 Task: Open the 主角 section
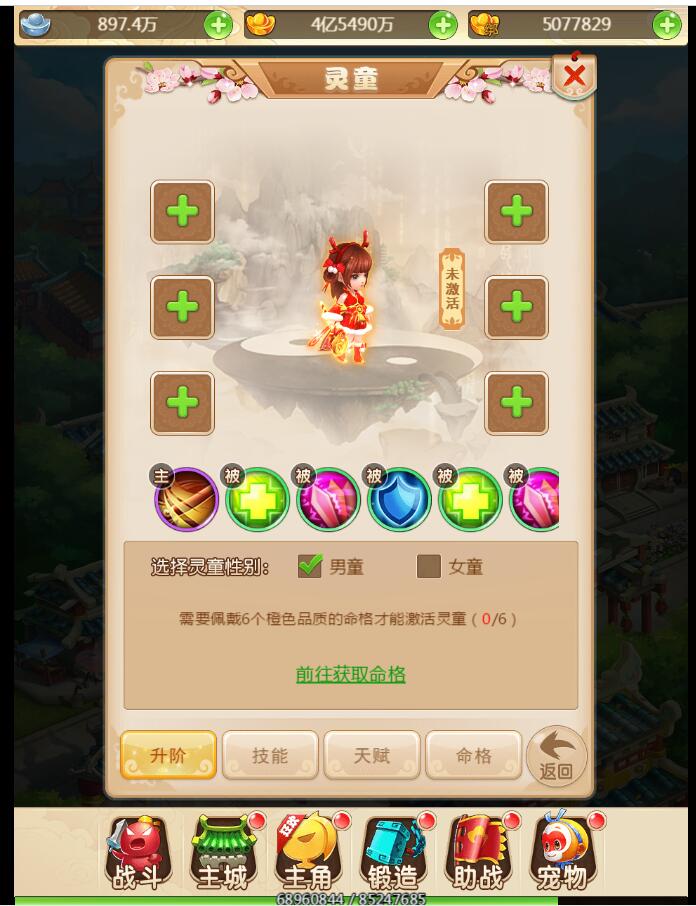click(x=308, y=853)
